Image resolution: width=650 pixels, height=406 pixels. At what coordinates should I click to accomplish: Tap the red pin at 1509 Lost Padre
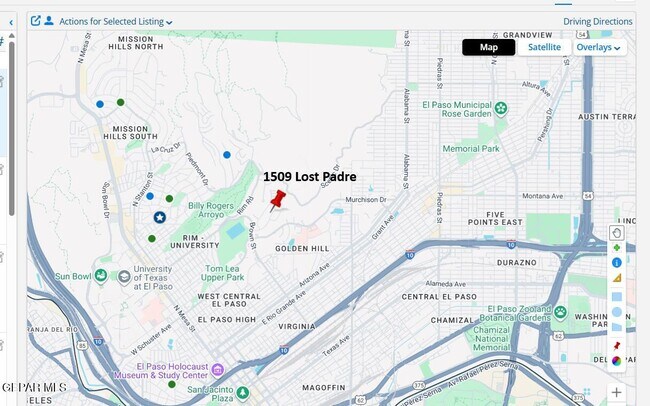click(x=277, y=201)
